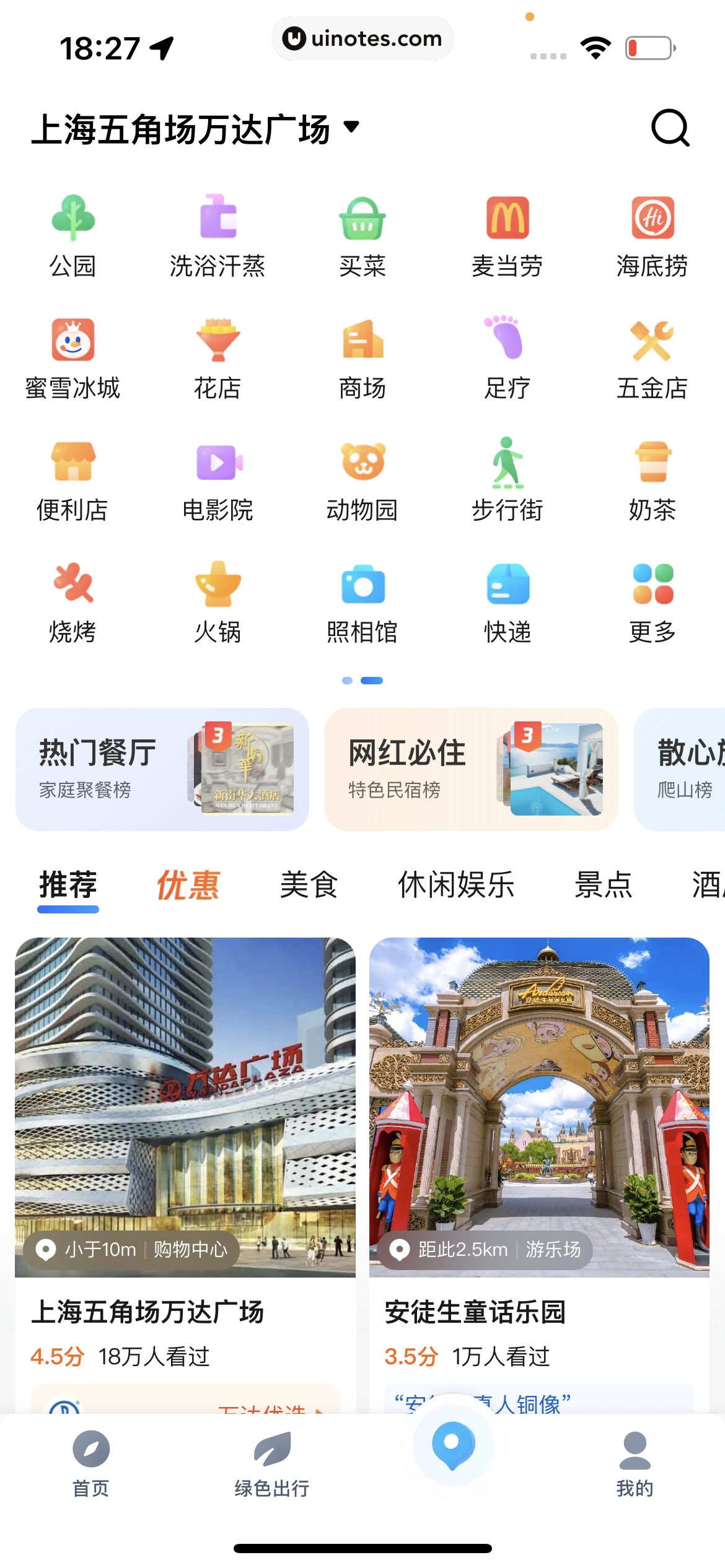Screen dimensions: 725x1568
Task: Open the search magnifier icon
Action: click(x=670, y=128)
